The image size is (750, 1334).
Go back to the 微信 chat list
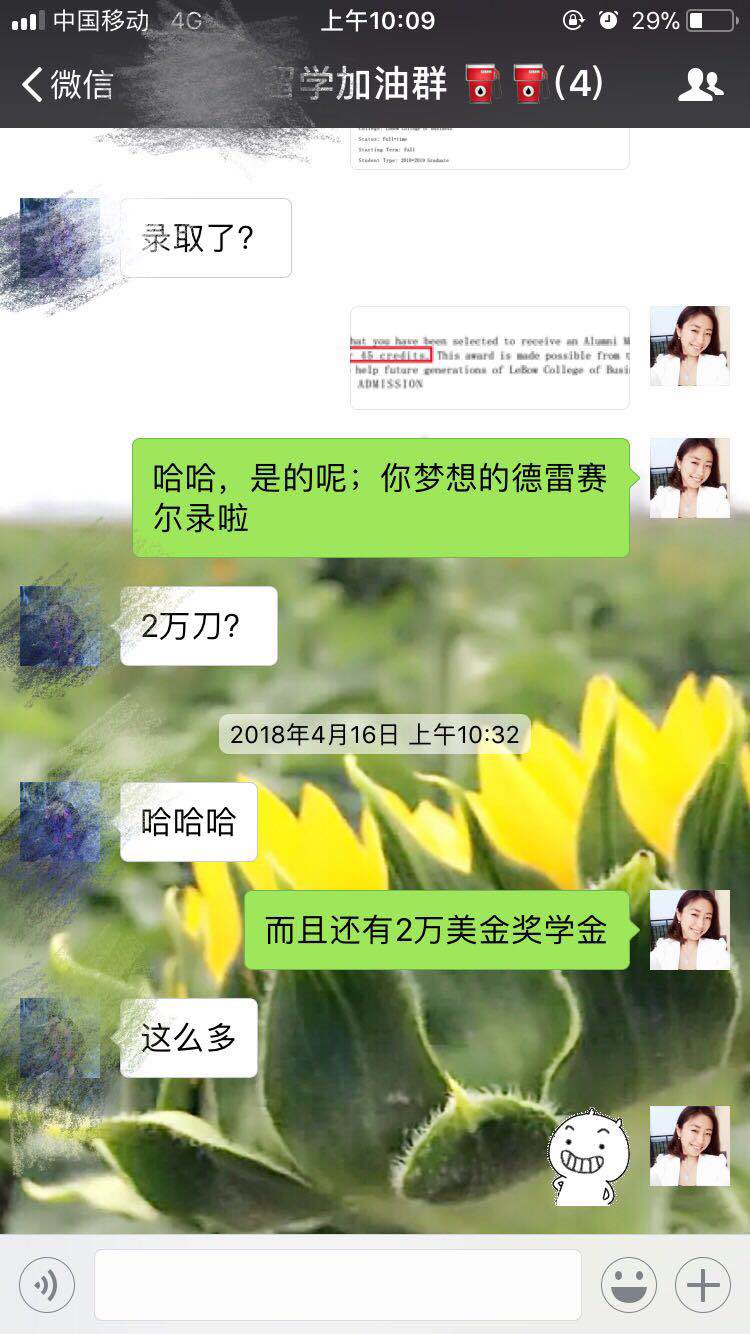(66, 85)
